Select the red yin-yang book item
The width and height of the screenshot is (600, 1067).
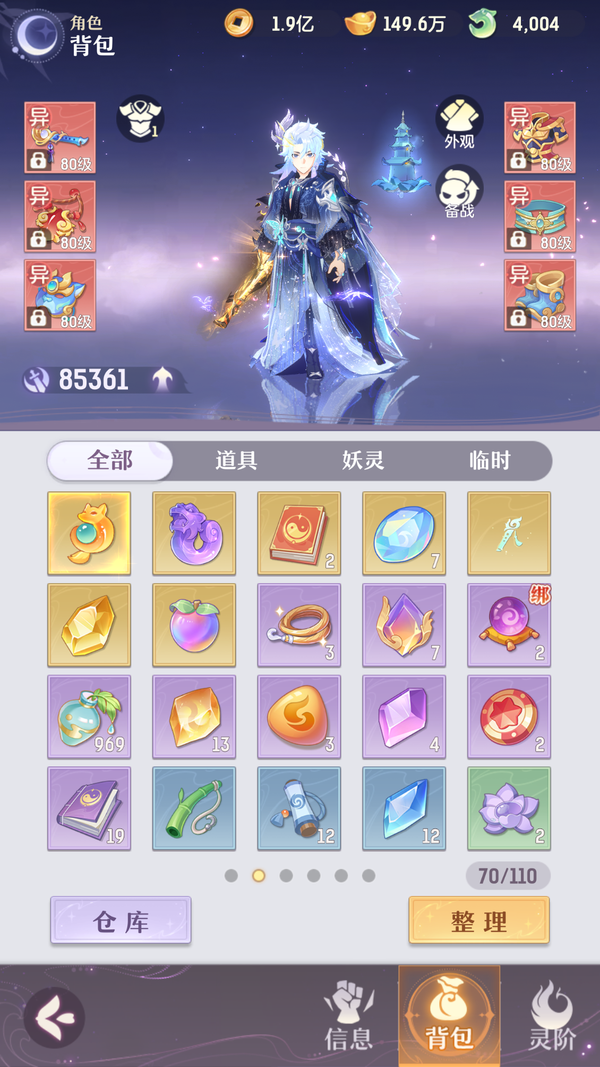tap(299, 533)
